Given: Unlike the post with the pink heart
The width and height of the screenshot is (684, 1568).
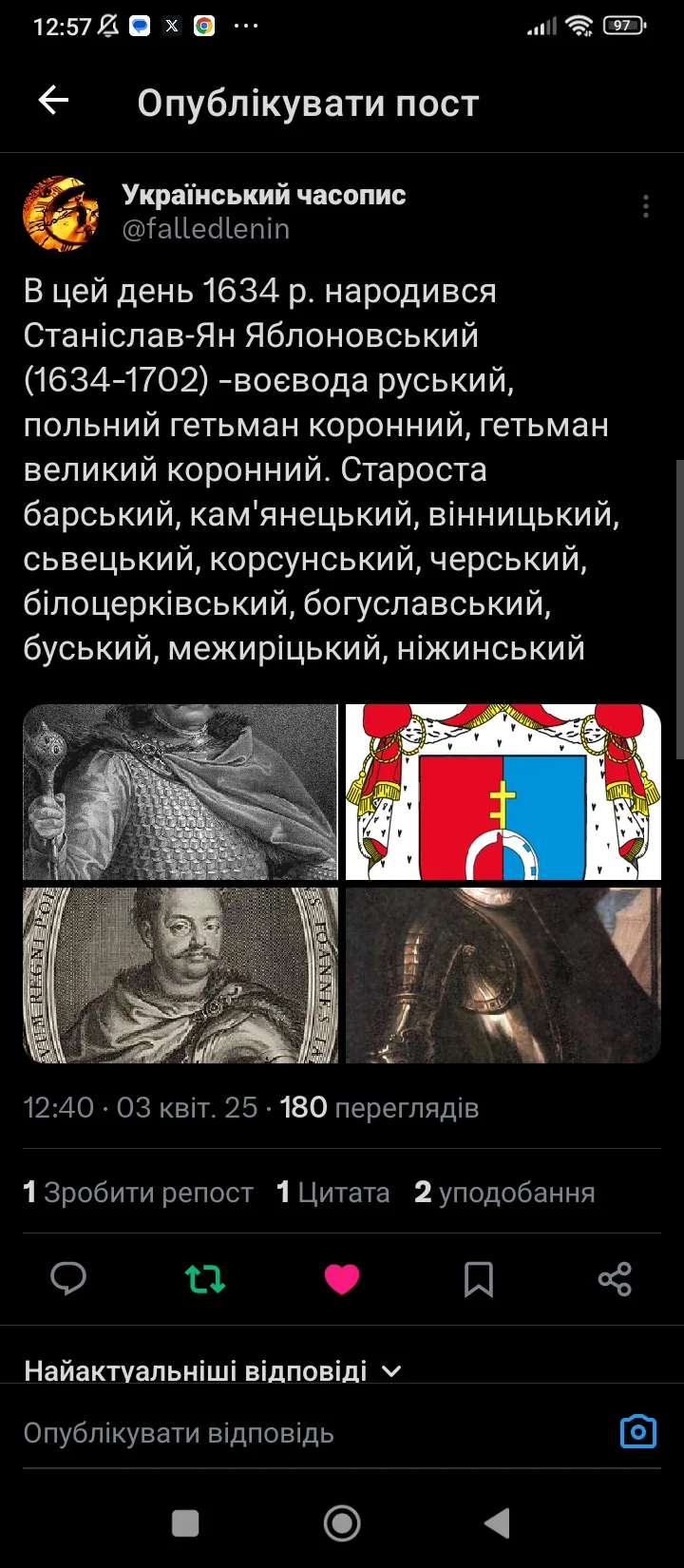Looking at the screenshot, I should 342,1279.
